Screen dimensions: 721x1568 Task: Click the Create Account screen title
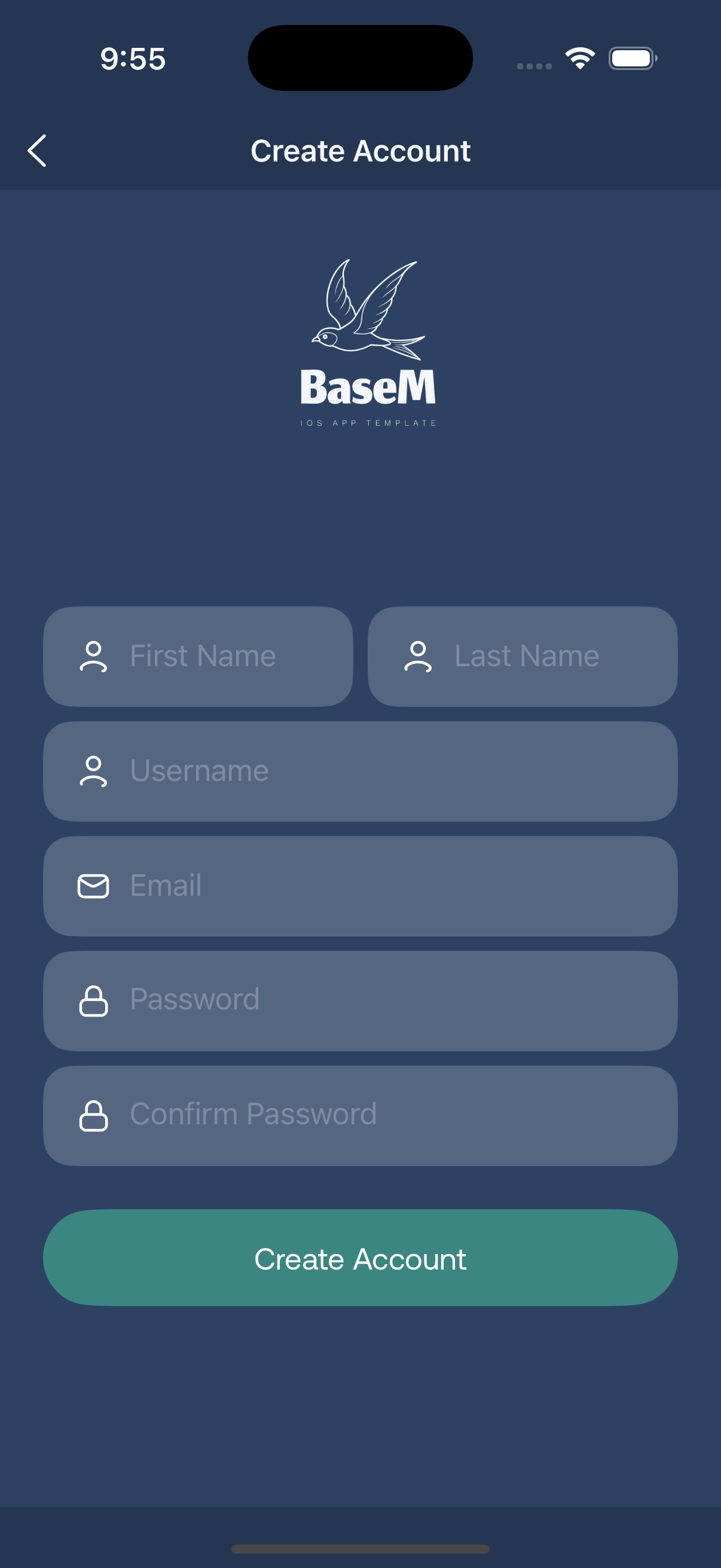361,150
